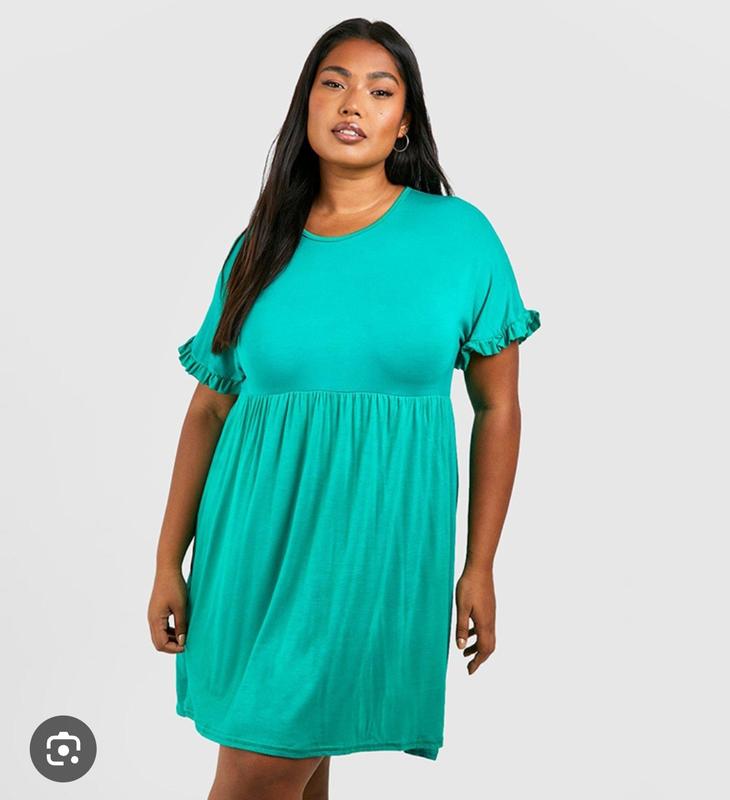This screenshot has height=800, width=730.
Task: Open Google Lens visual search icon
Action: (63, 748)
